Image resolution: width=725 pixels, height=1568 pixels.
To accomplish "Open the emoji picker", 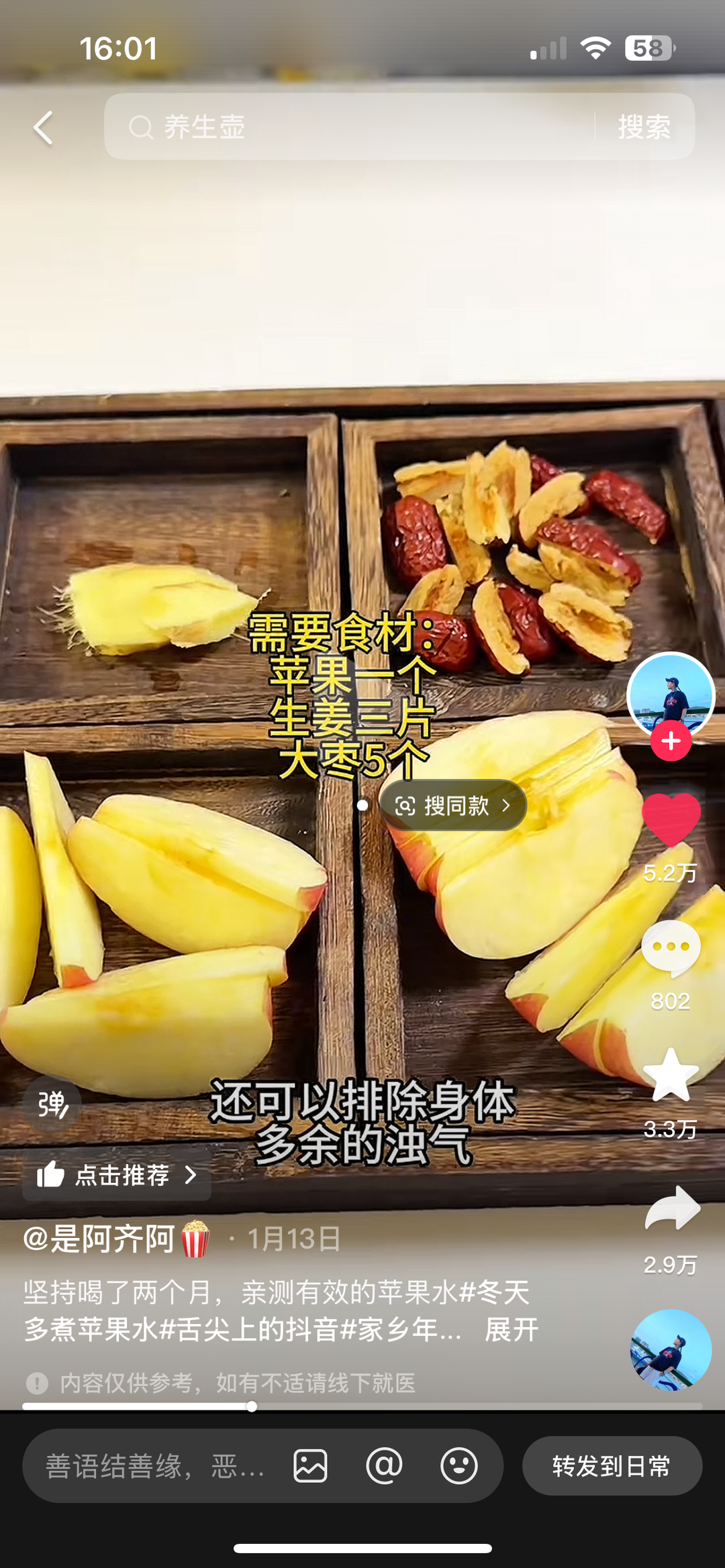I will [459, 1466].
